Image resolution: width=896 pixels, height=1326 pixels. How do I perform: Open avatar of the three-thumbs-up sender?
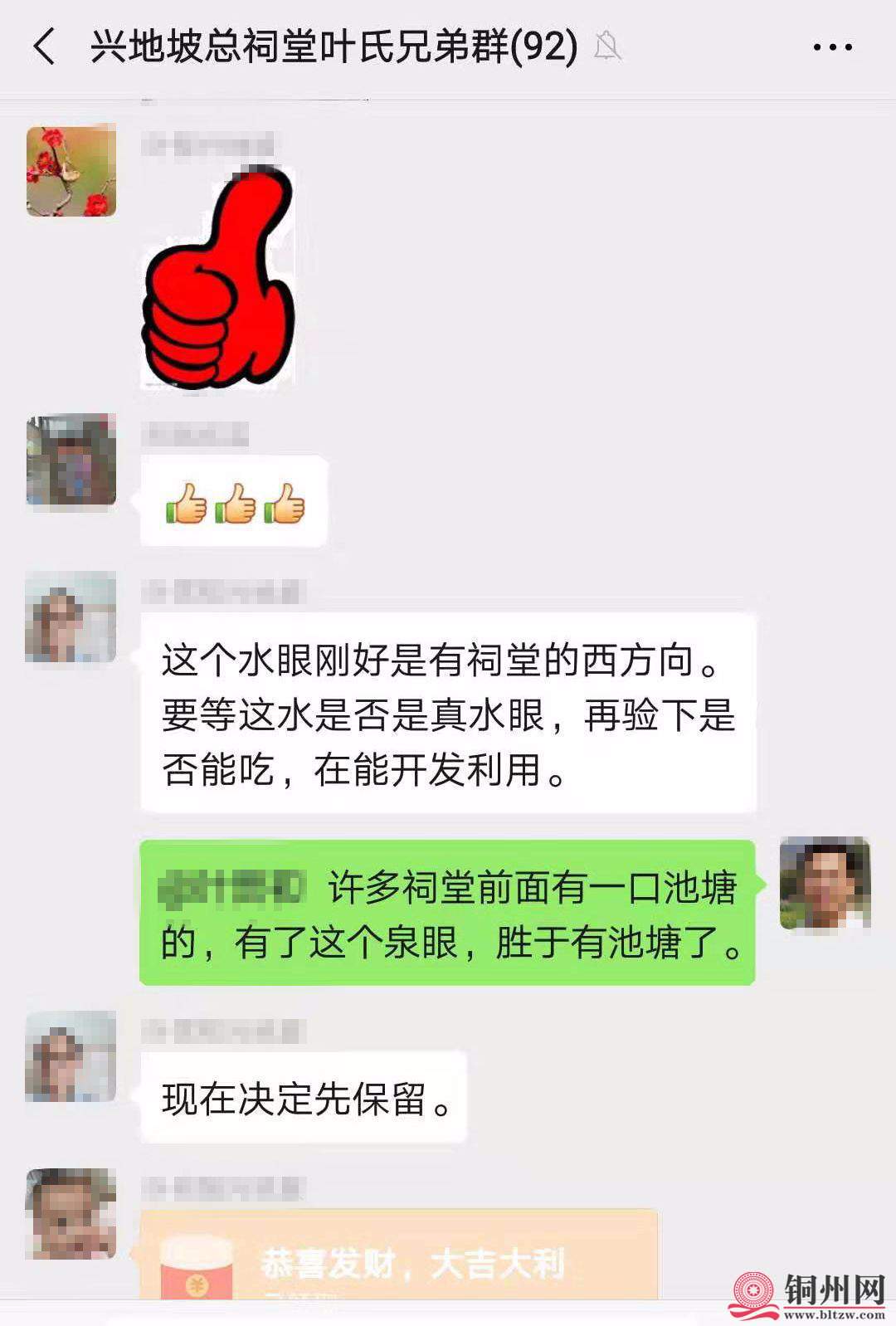(71, 460)
